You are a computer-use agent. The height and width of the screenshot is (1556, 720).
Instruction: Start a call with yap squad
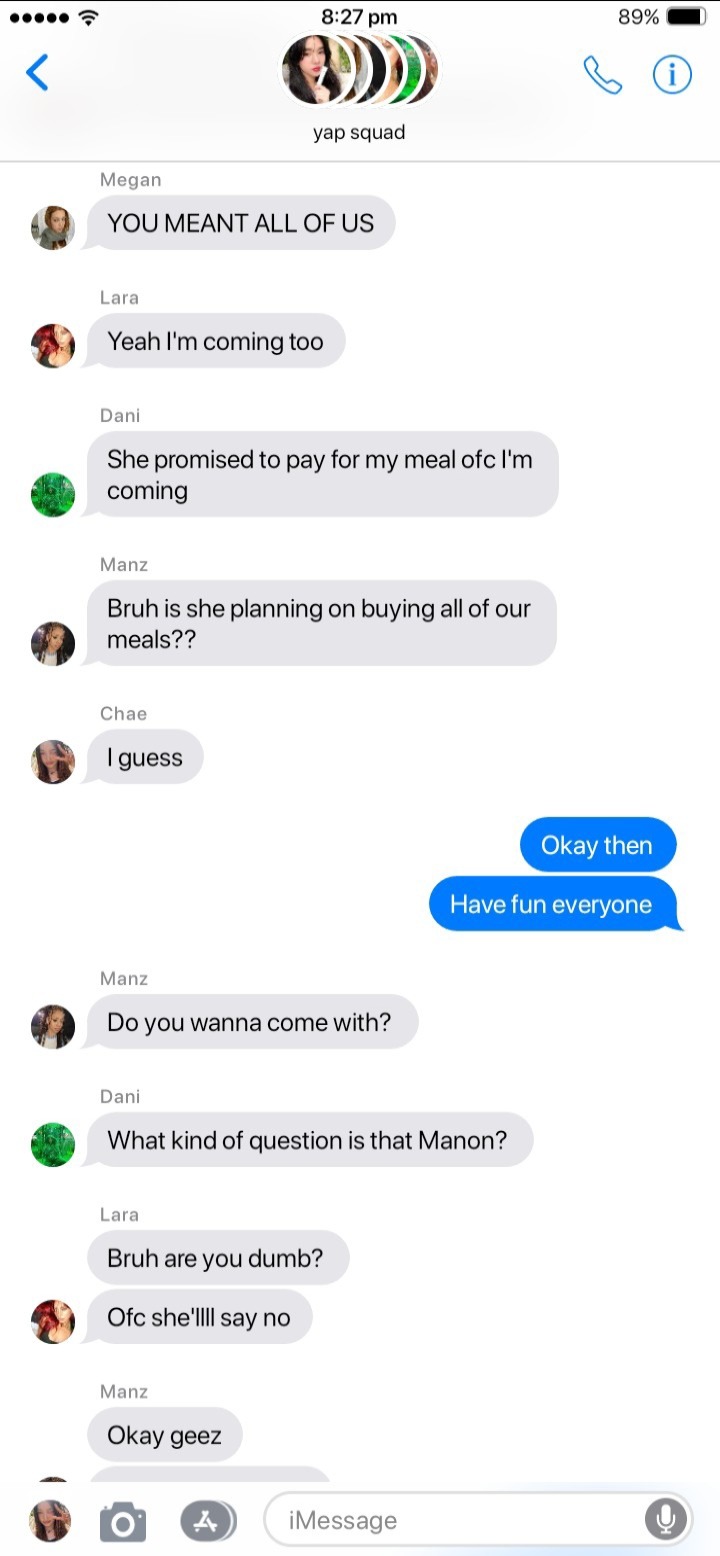602,75
